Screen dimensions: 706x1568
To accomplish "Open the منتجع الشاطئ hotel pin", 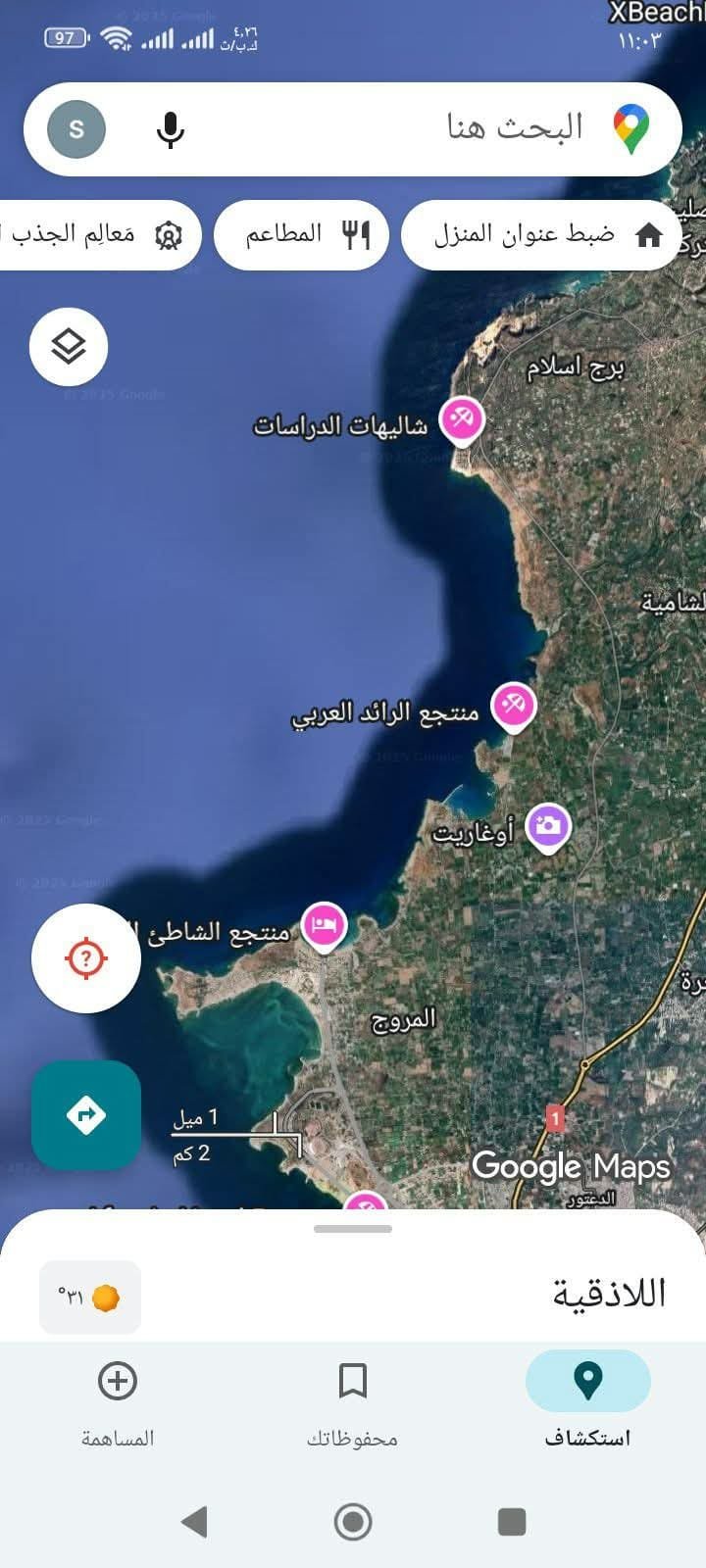I will click(x=324, y=925).
